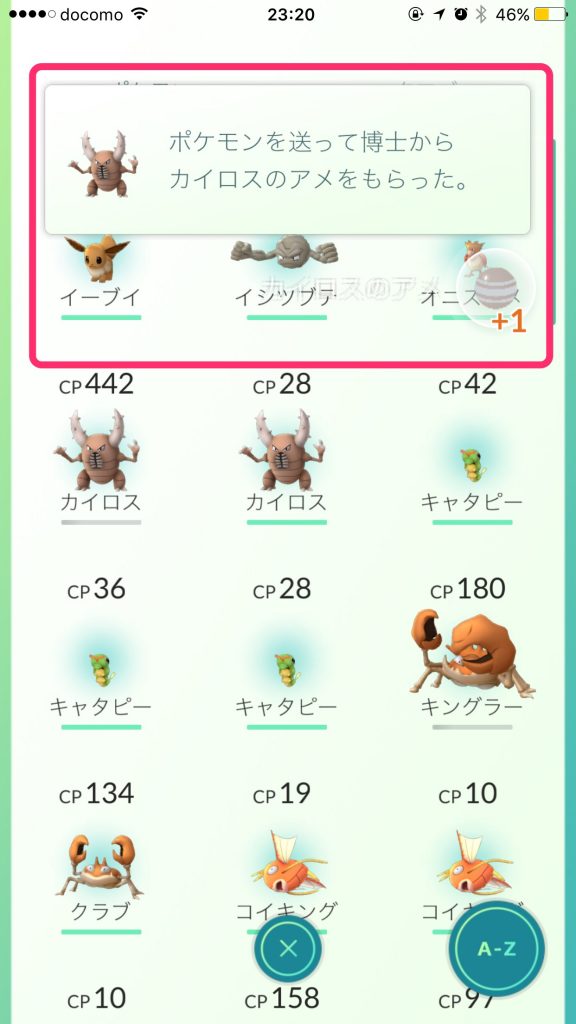Tap the キャタピー with CP 28
This screenshot has height=1024, width=576.
[285, 653]
